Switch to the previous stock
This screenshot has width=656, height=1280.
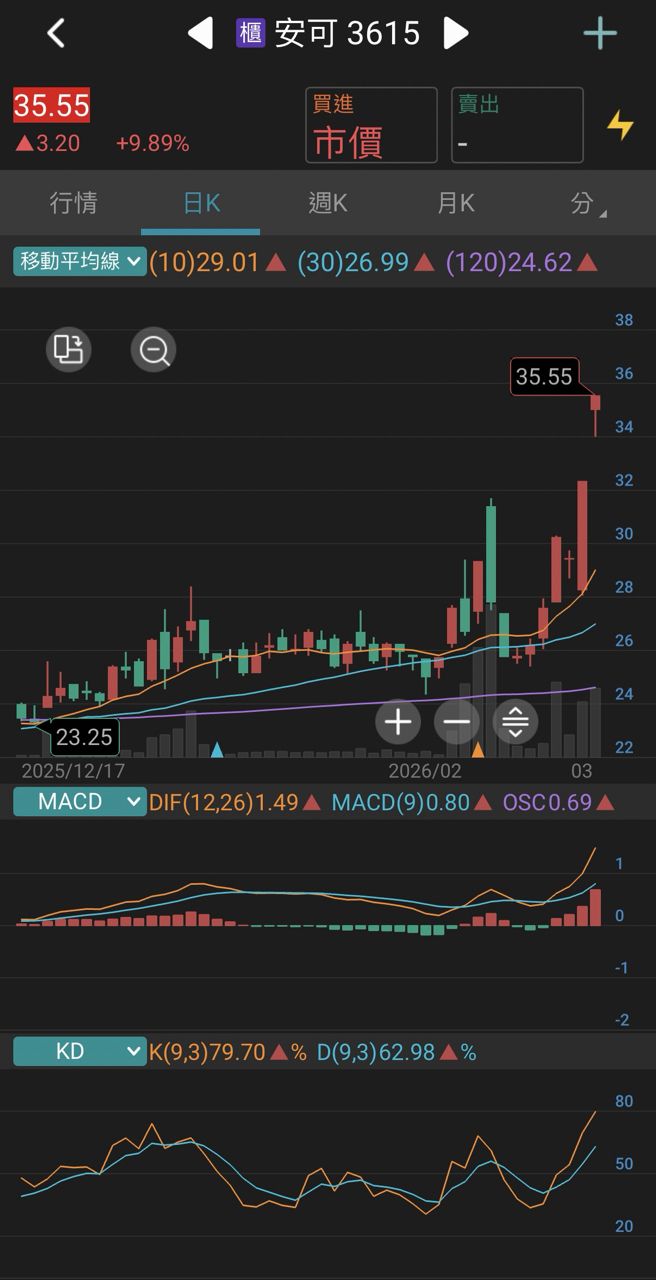201,34
